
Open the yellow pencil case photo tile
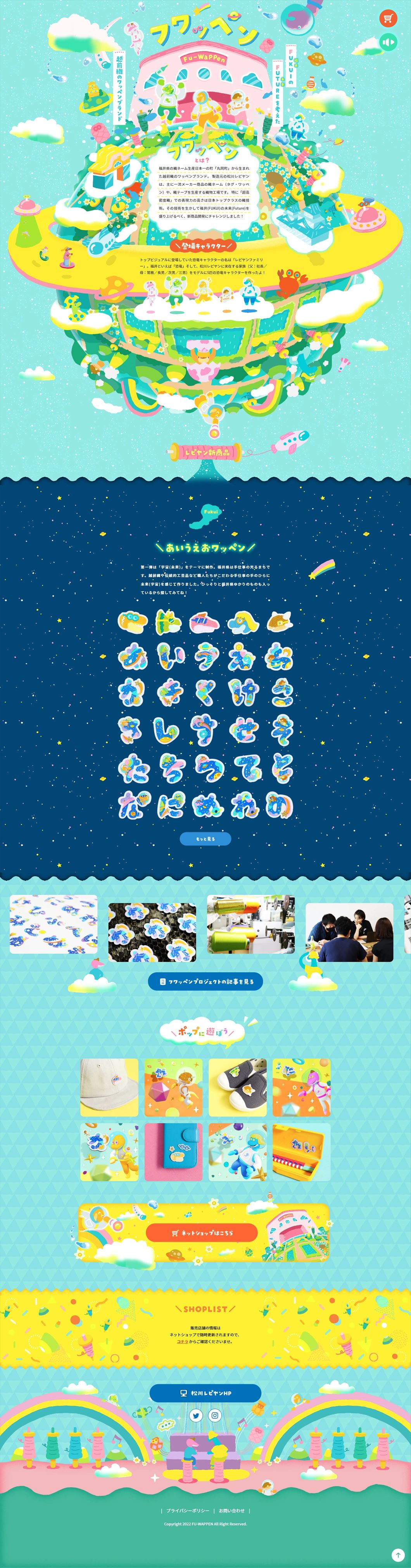pyautogui.click(x=301, y=1152)
